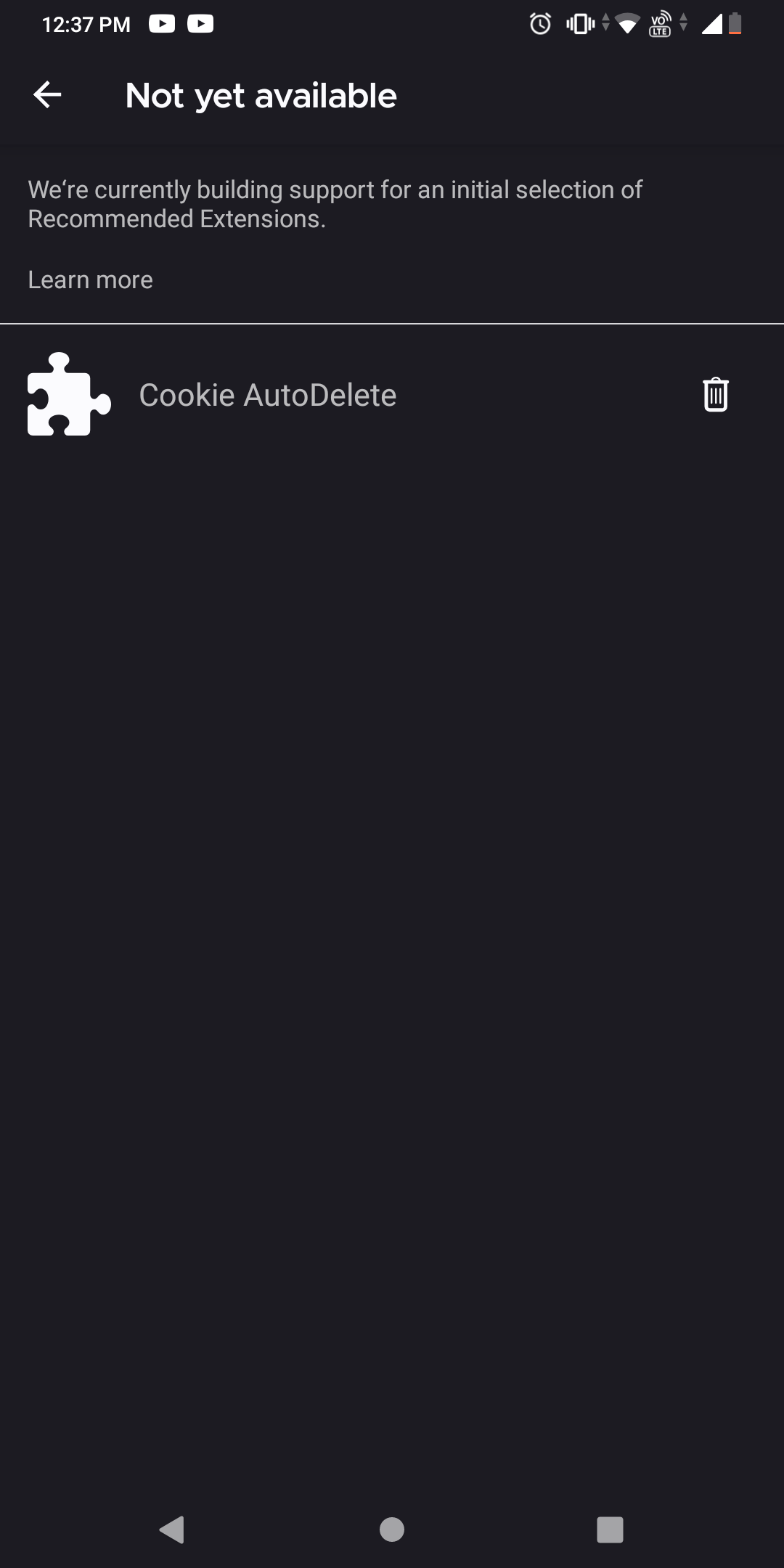Delete the Cookie AutoDelete extension

715,395
